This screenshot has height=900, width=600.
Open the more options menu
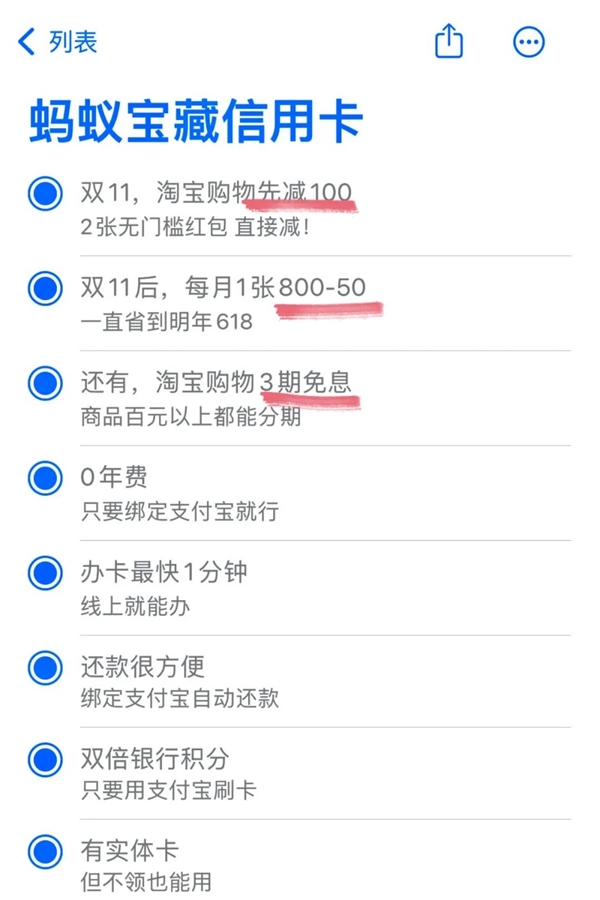click(x=529, y=42)
